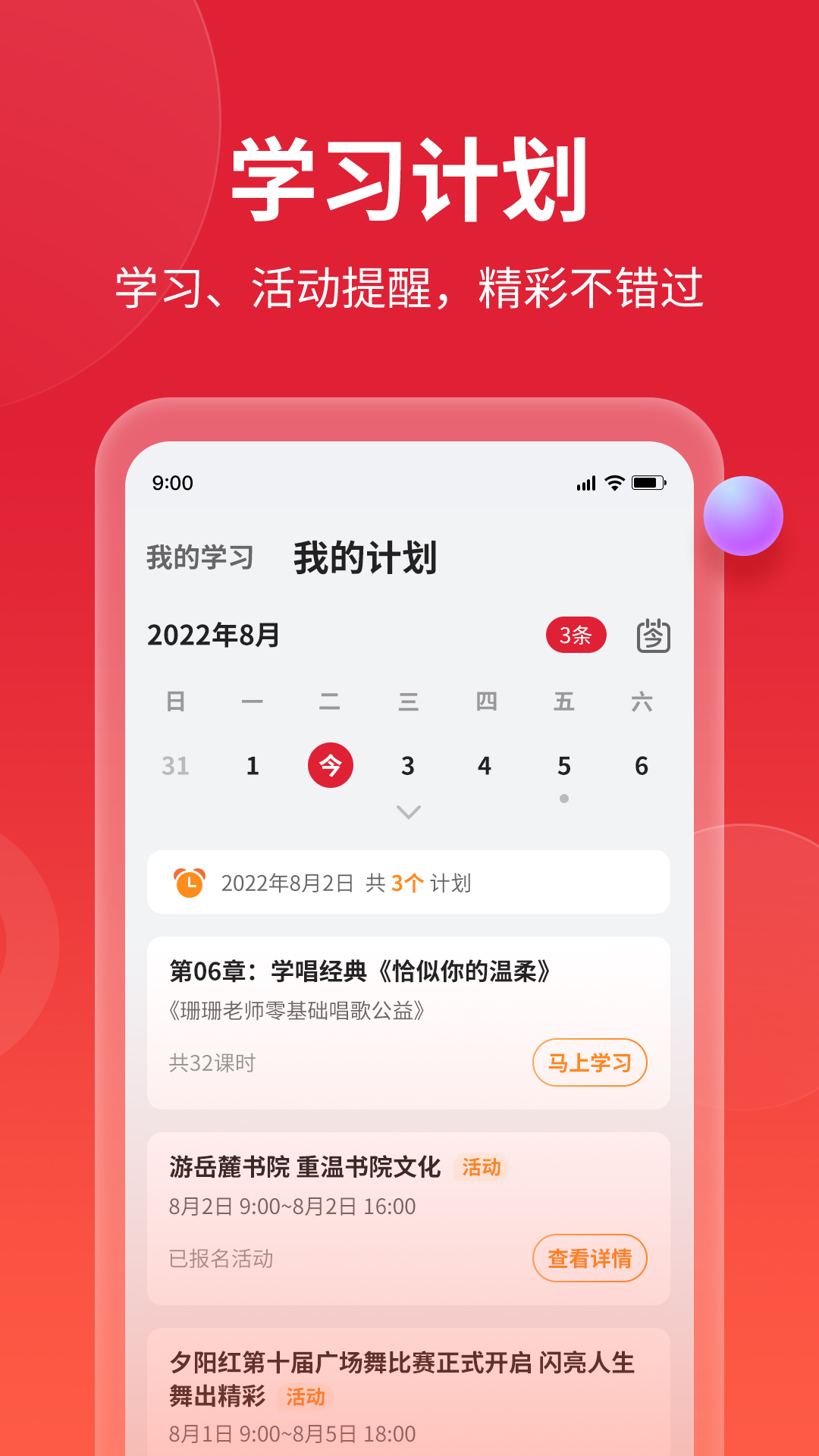Switch to the 我的学习 tab
Viewport: 819px width, 1456px height.
(x=199, y=557)
